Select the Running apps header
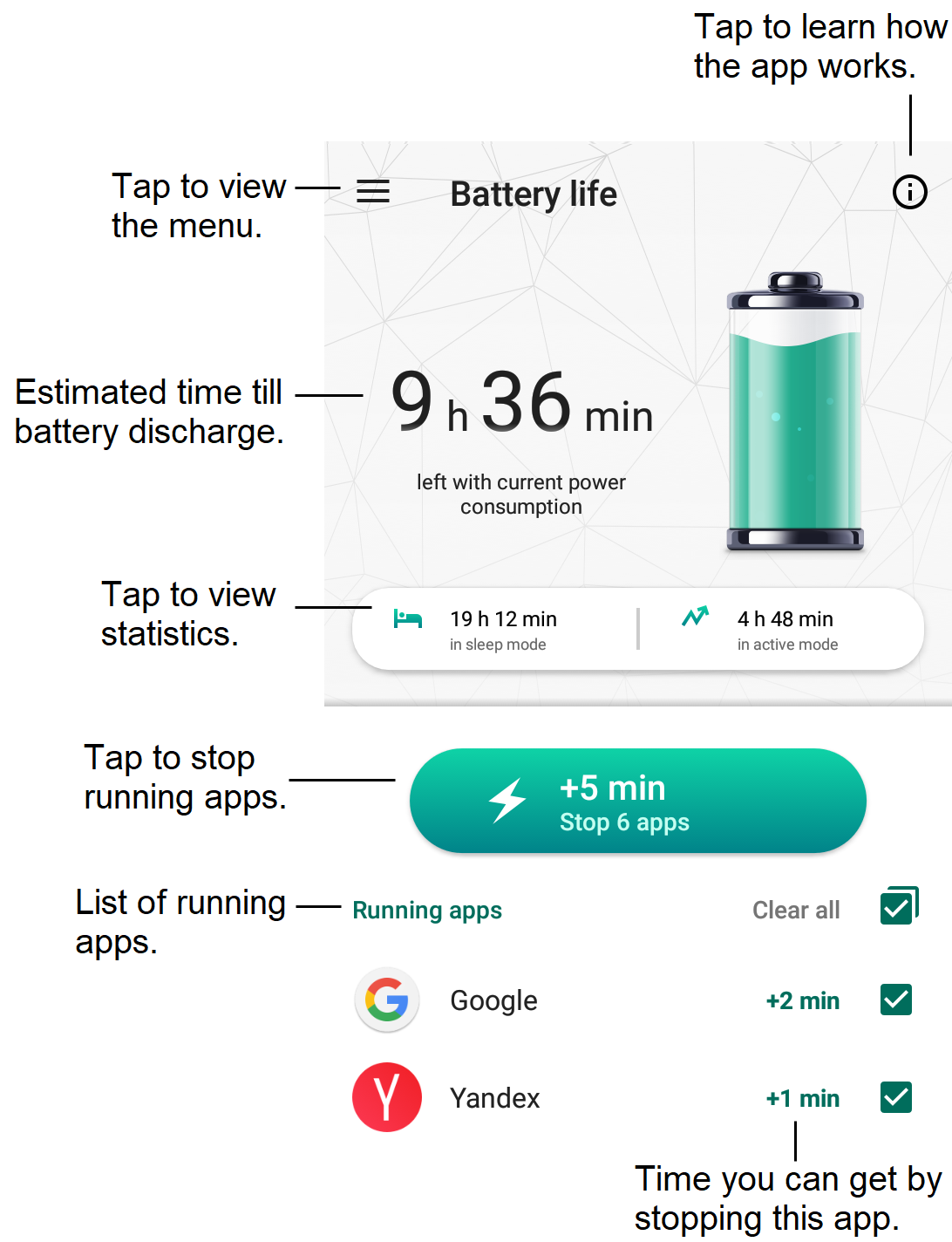The height and width of the screenshot is (1242, 952). coord(426,910)
